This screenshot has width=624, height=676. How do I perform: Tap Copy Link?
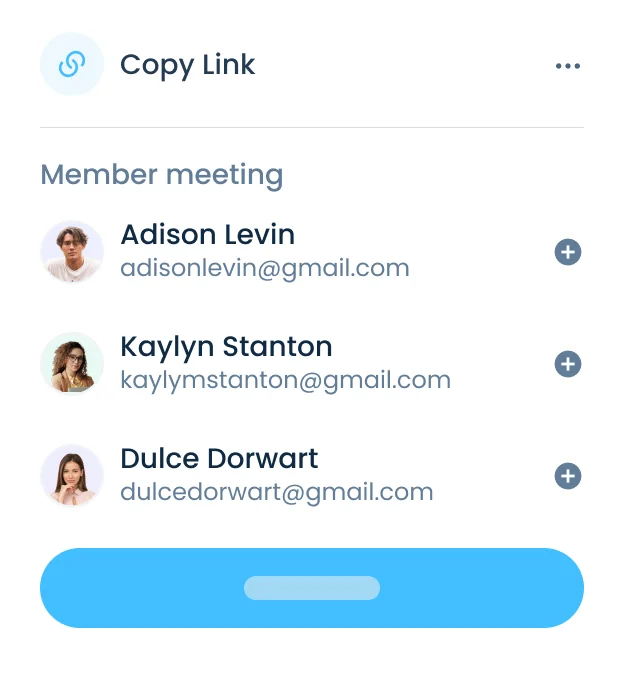pos(186,65)
